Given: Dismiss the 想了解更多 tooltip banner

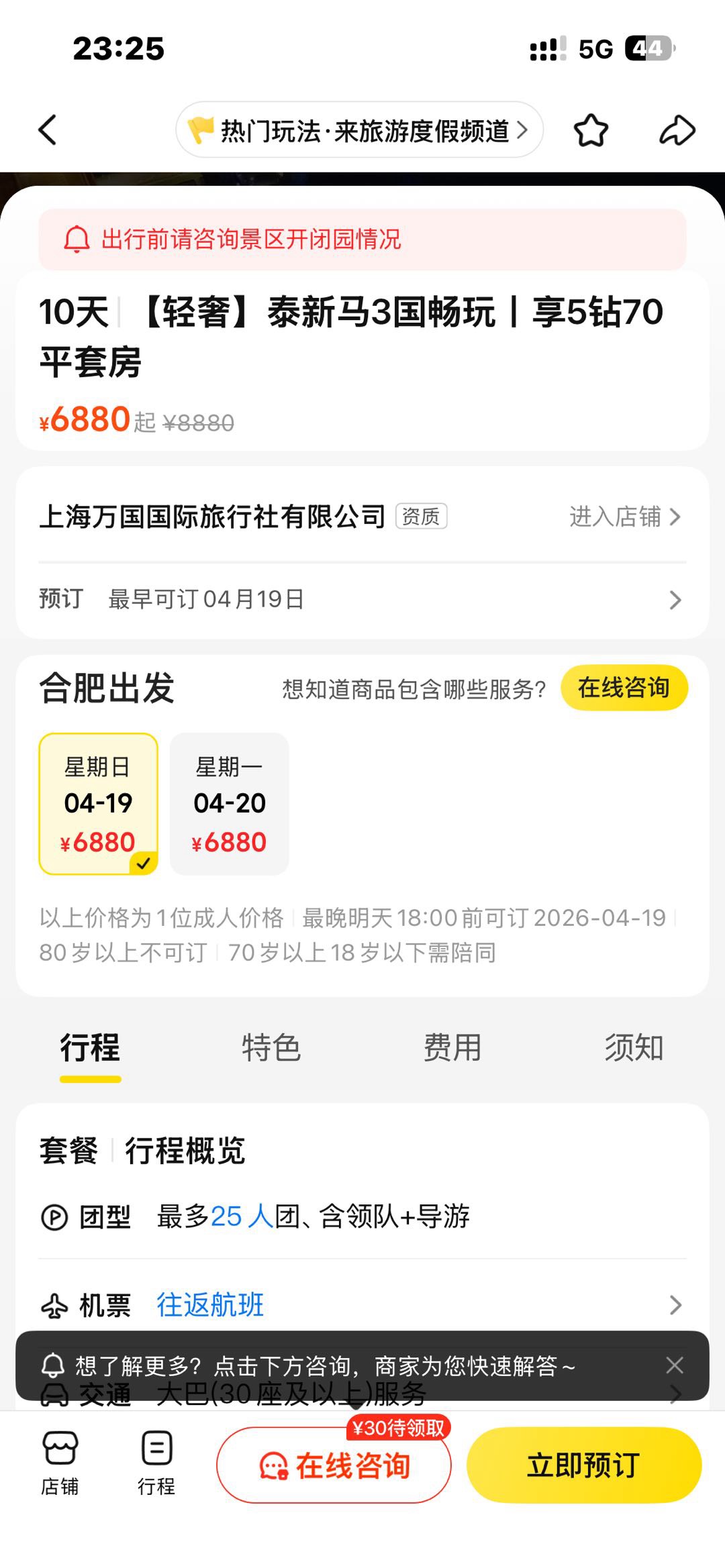Looking at the screenshot, I should 675,1365.
